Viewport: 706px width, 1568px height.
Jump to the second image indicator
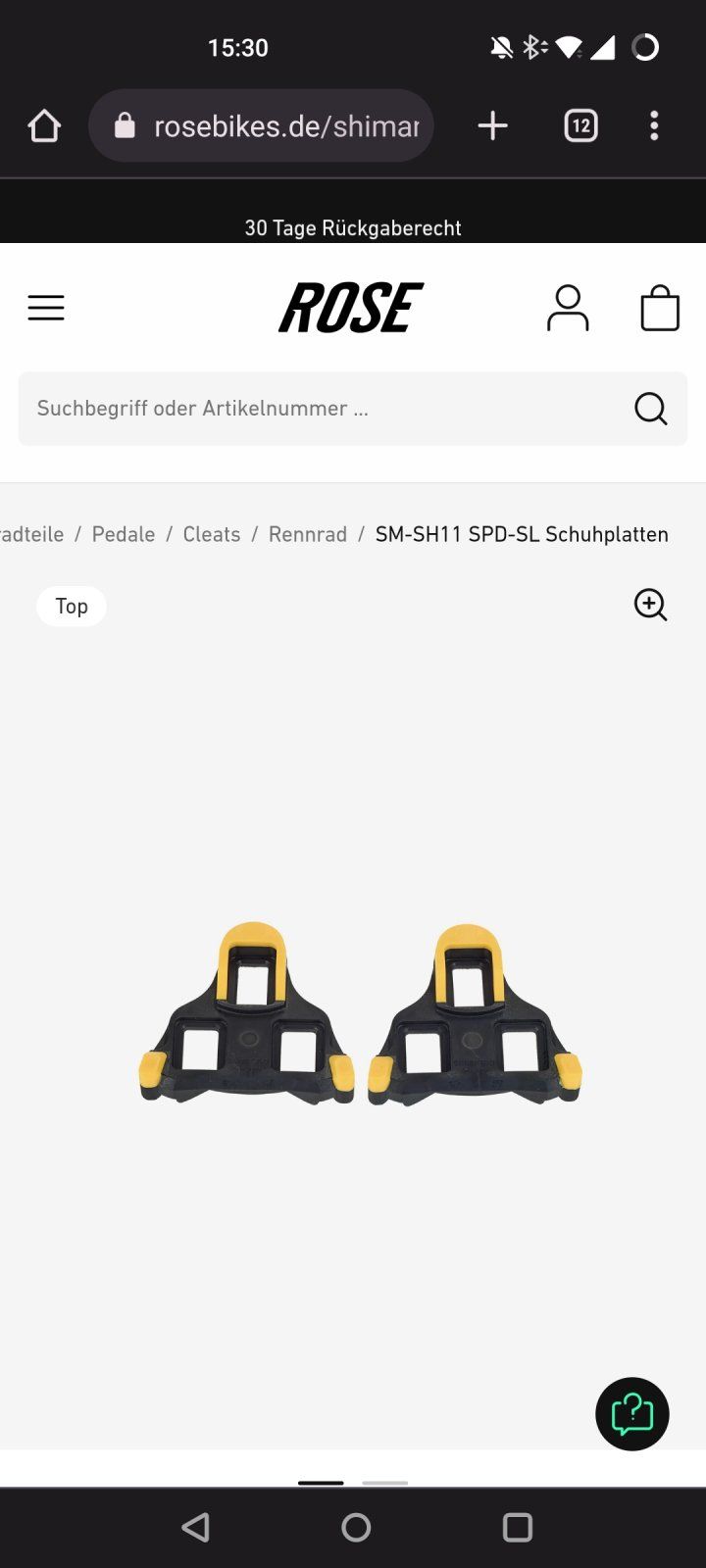384,1483
